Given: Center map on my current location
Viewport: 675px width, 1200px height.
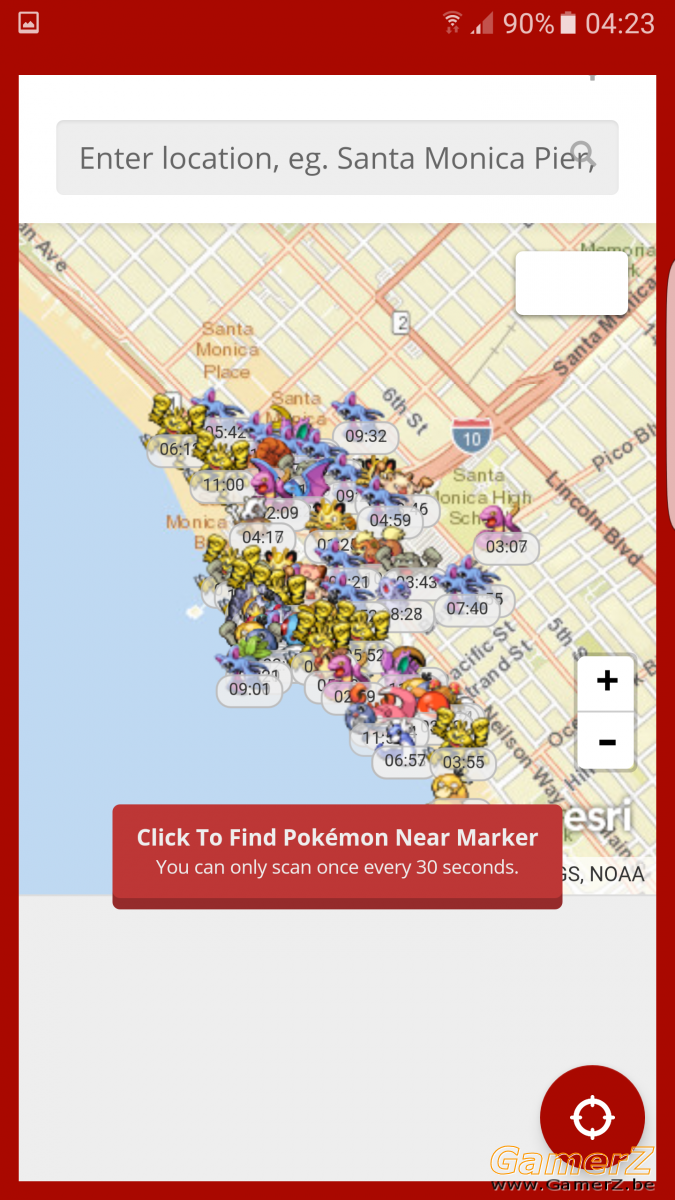Looking at the screenshot, I should coord(592,1117).
